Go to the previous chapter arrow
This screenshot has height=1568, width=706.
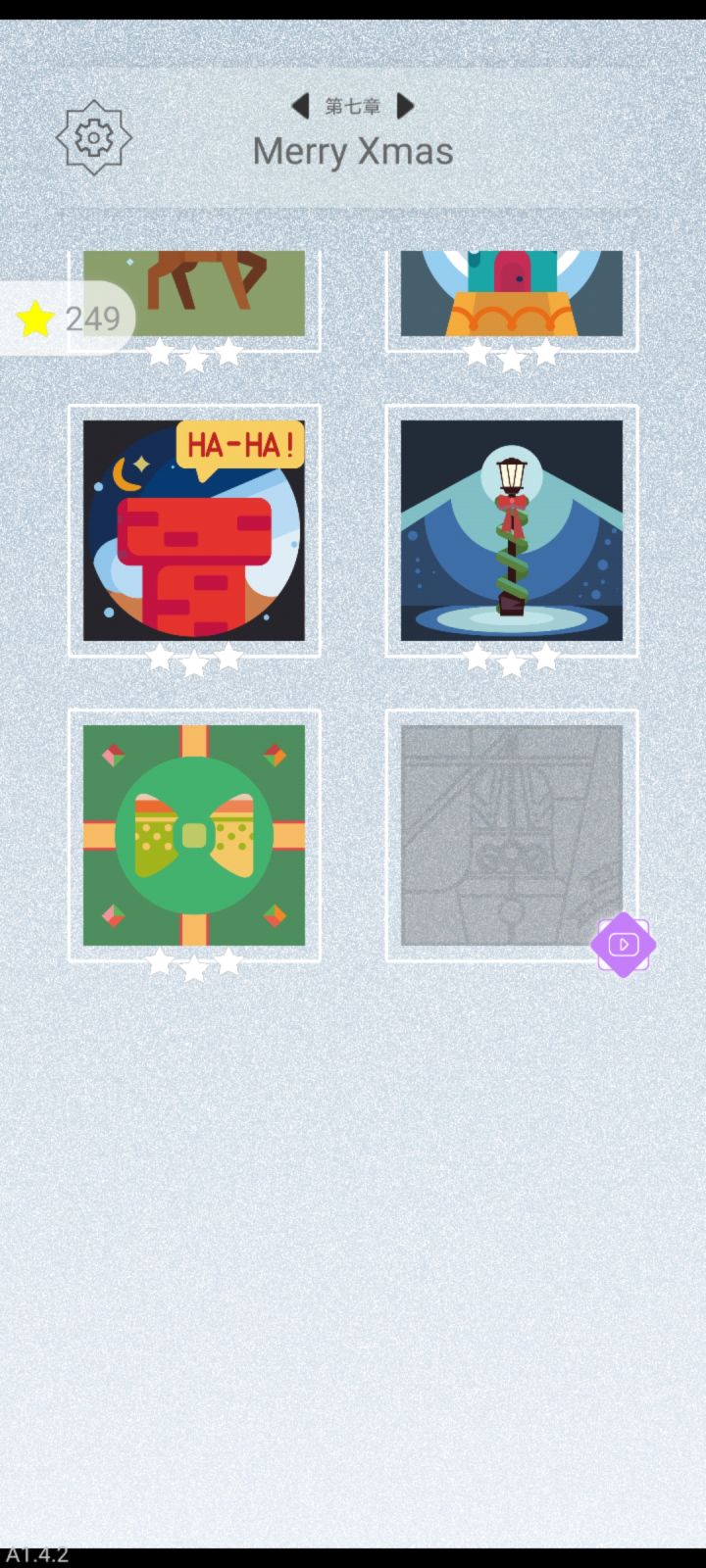coord(301,106)
